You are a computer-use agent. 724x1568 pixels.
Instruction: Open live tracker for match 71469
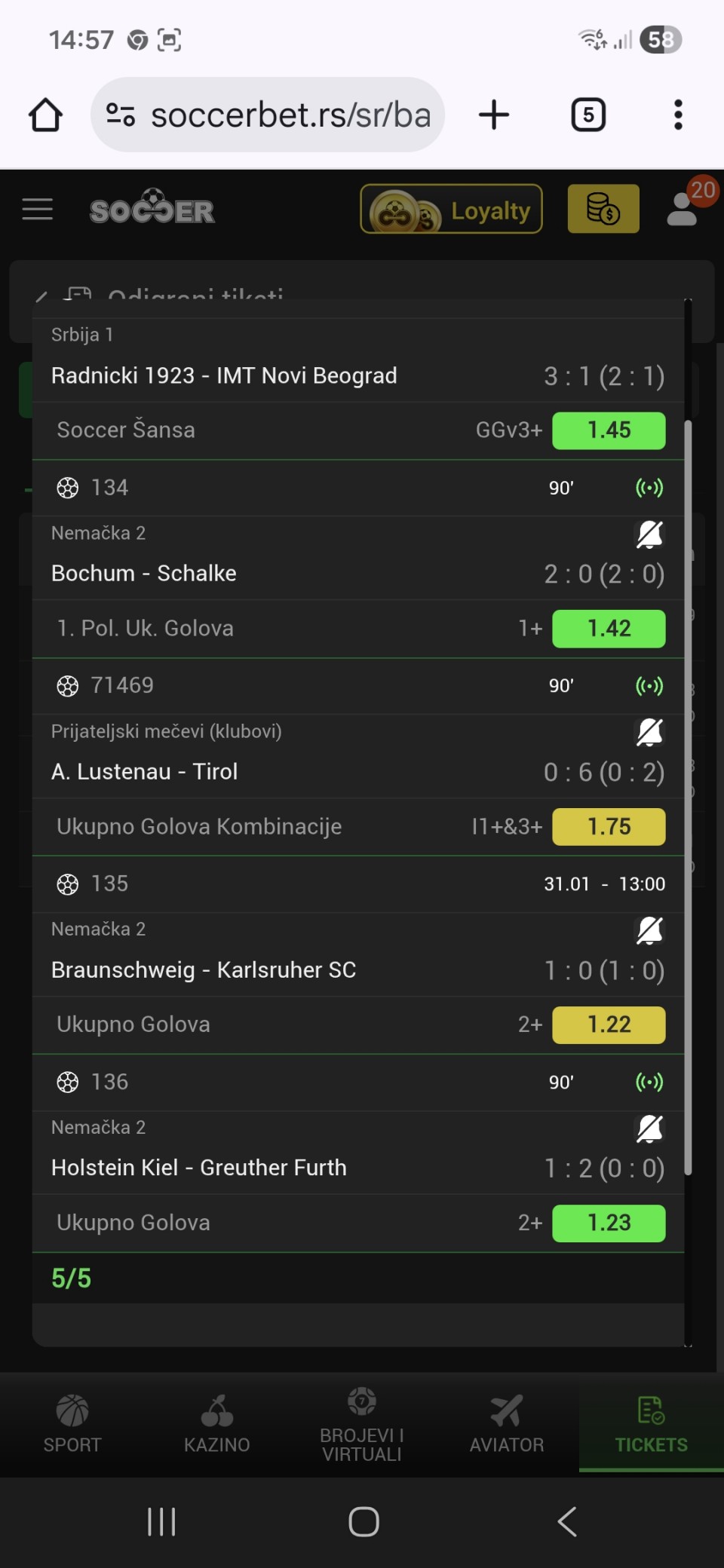click(x=649, y=686)
